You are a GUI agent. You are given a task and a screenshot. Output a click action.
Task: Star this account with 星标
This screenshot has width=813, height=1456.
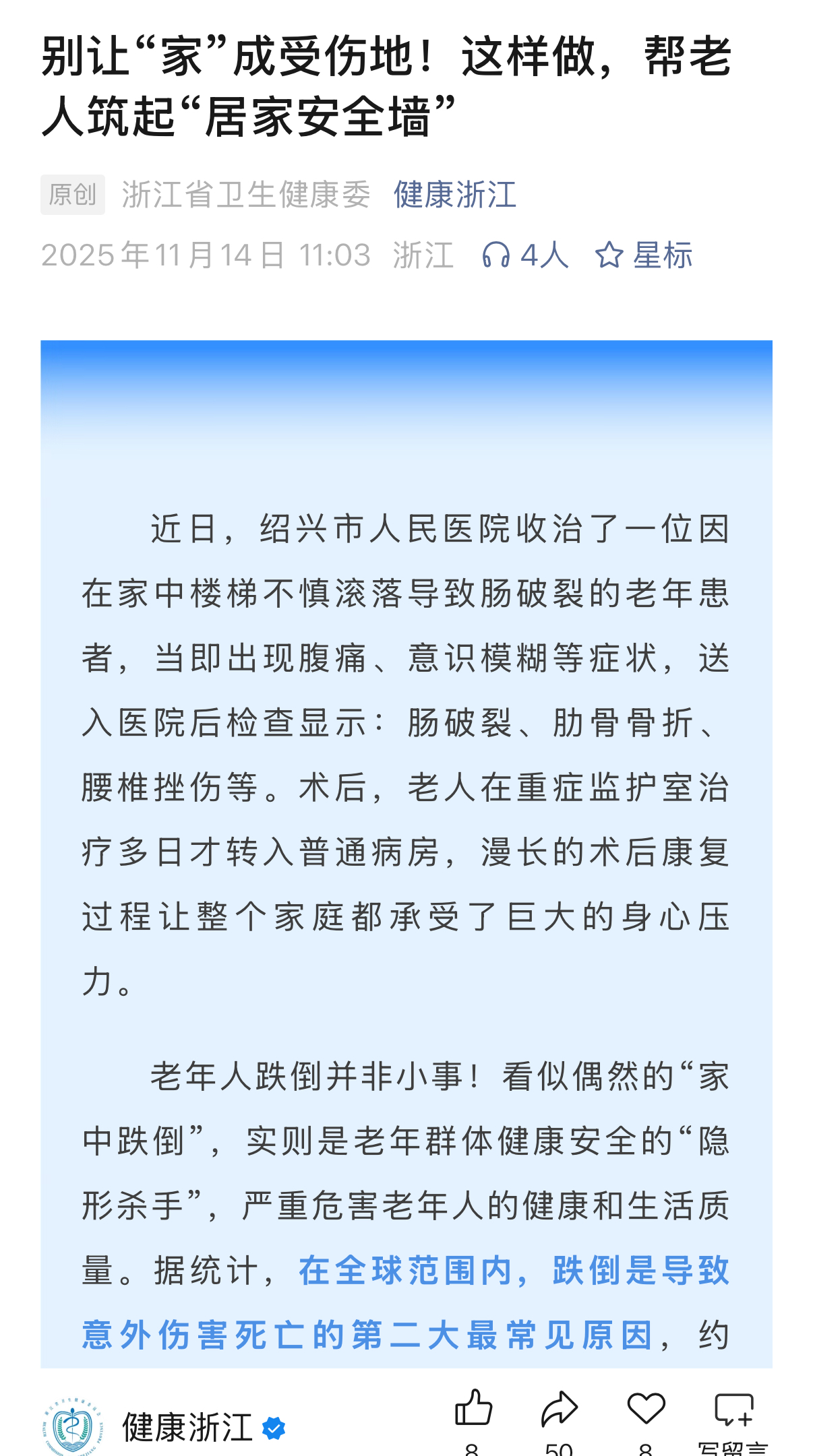click(x=644, y=255)
